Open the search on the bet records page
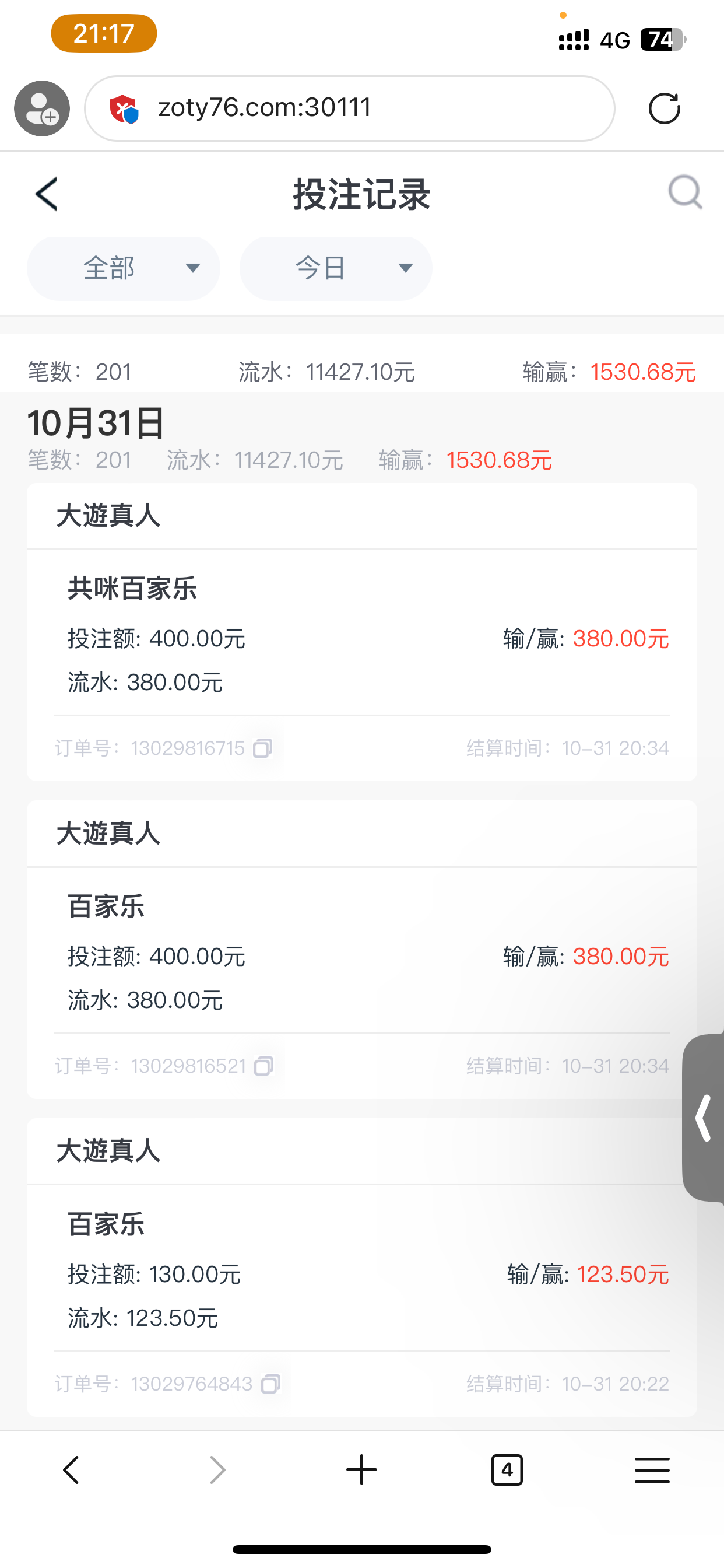This screenshot has width=724, height=1568. point(685,194)
